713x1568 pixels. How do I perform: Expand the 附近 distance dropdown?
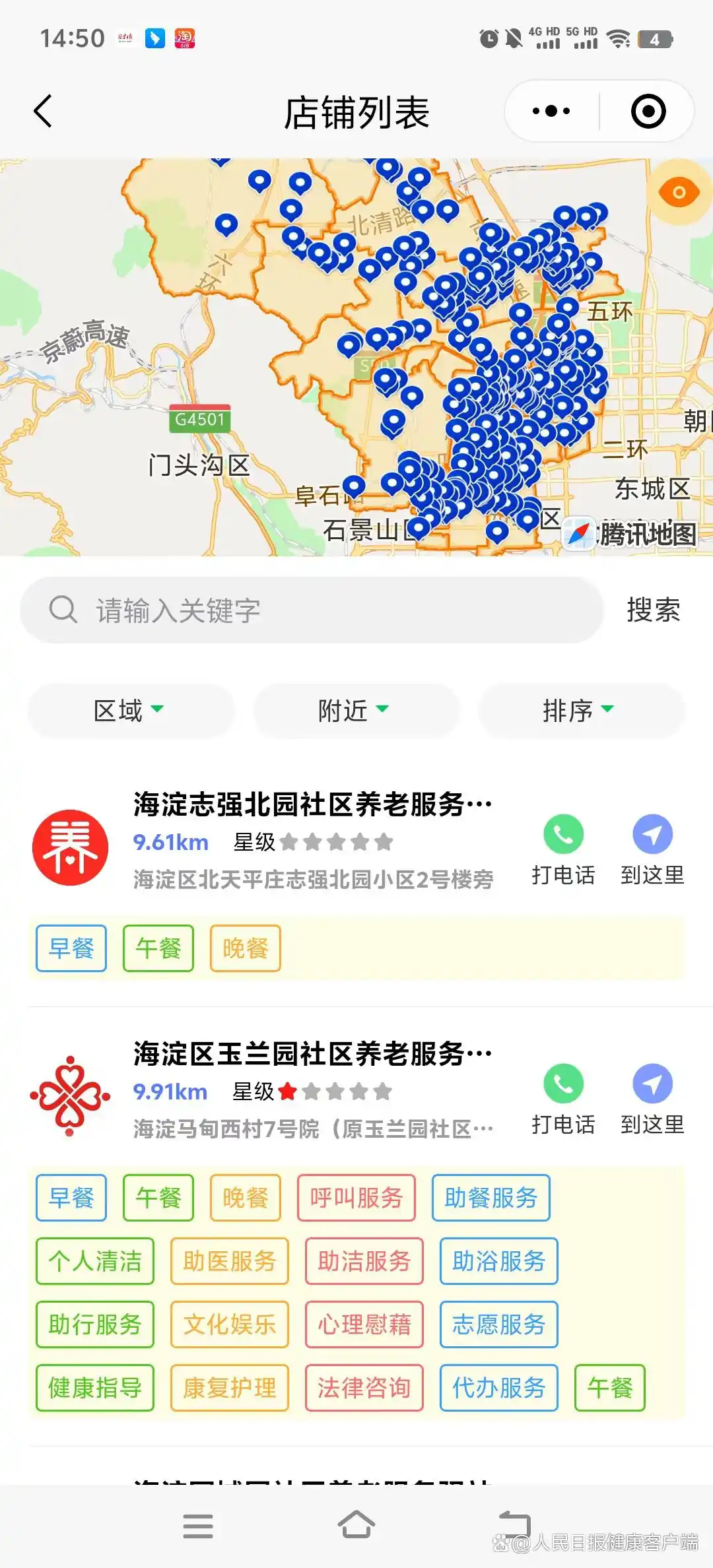click(355, 711)
